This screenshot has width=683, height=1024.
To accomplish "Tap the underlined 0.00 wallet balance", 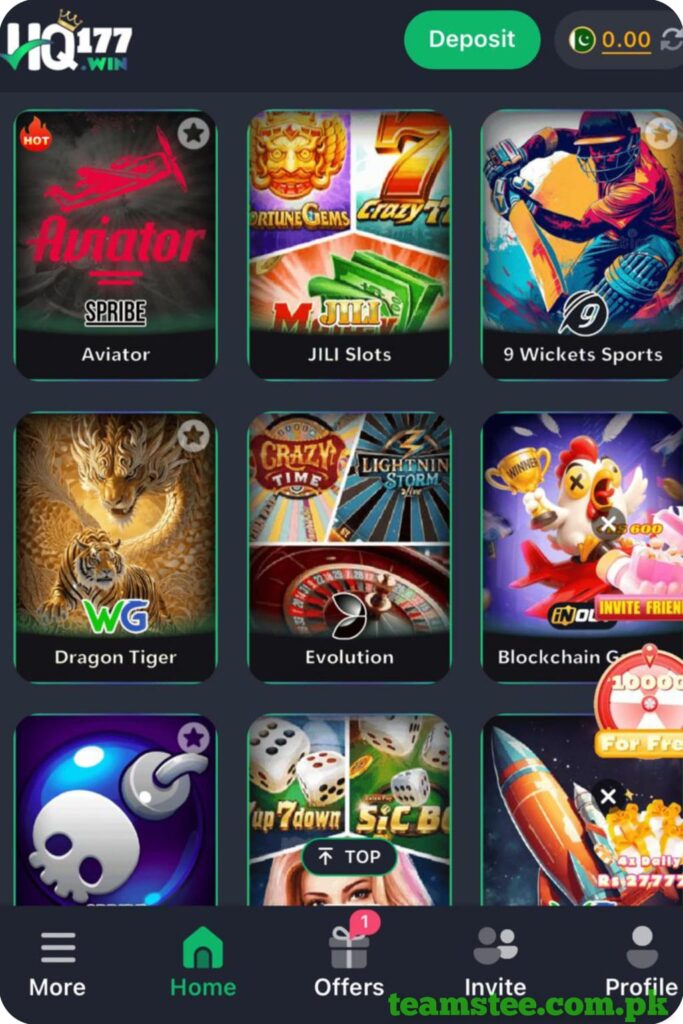I will click(626, 40).
